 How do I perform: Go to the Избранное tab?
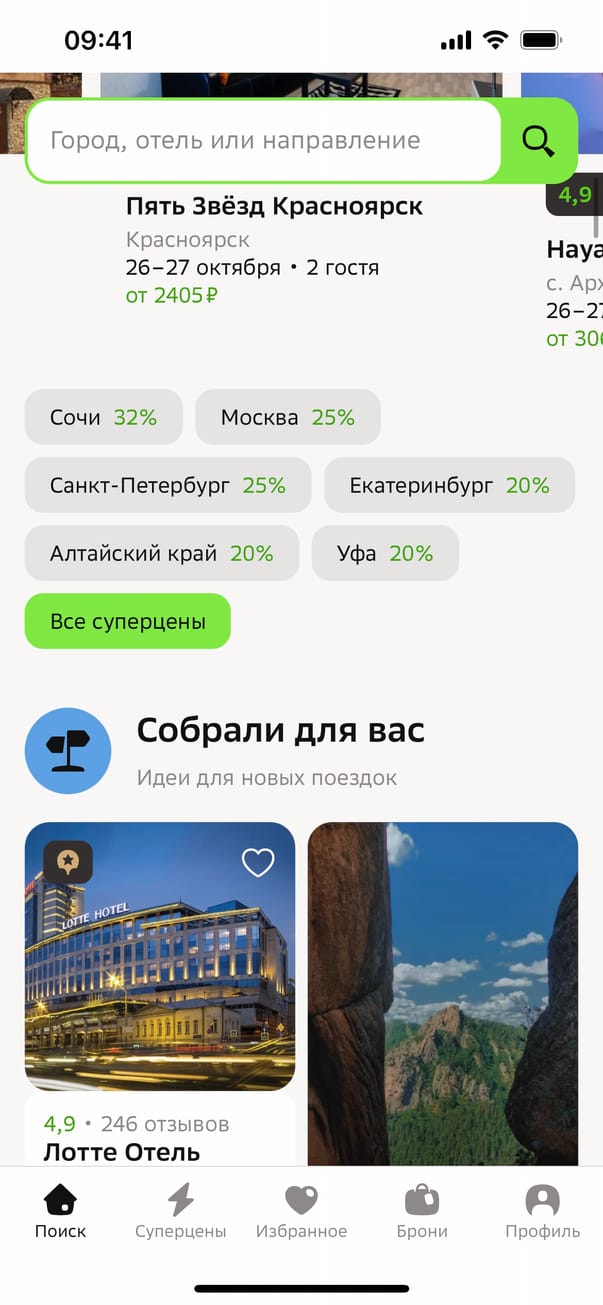click(301, 1211)
